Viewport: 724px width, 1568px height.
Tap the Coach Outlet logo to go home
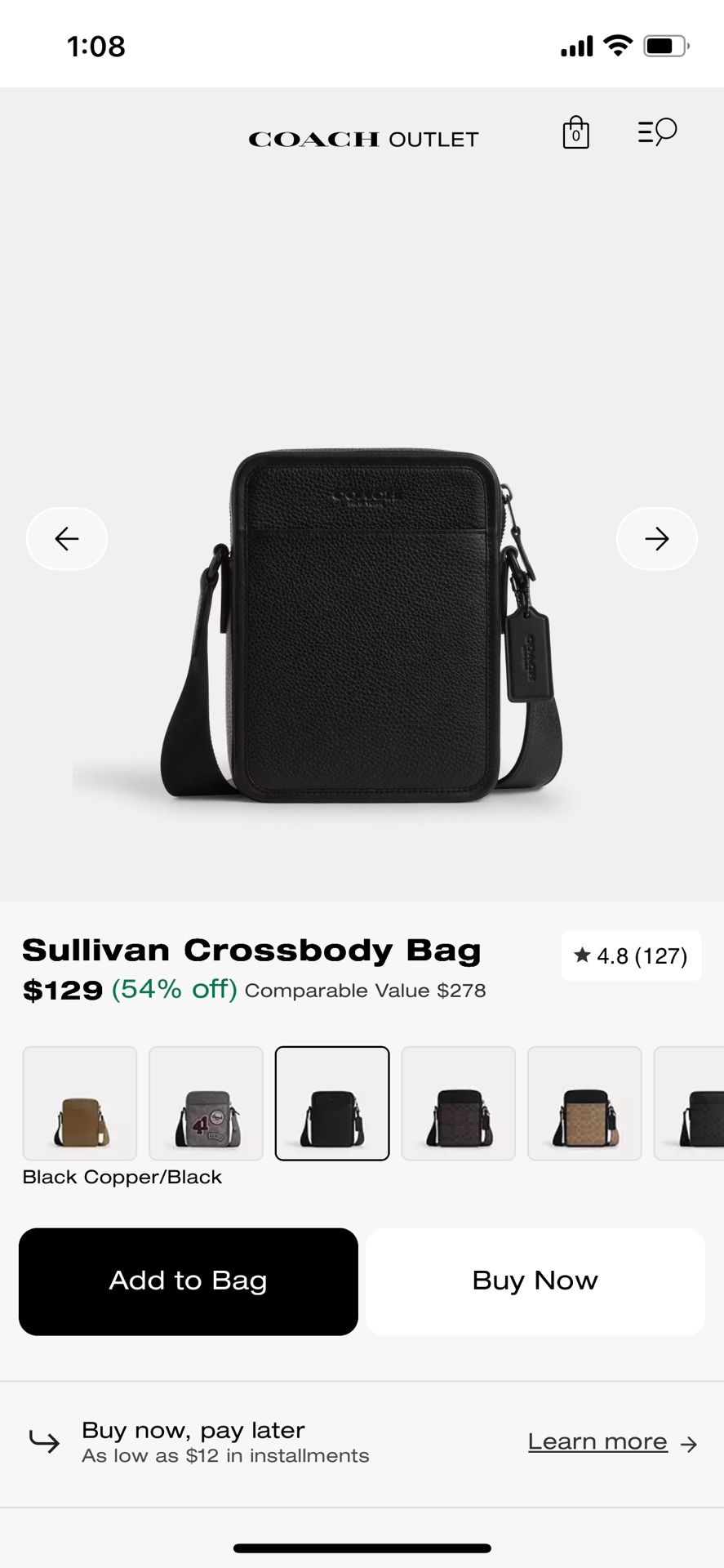pos(363,140)
